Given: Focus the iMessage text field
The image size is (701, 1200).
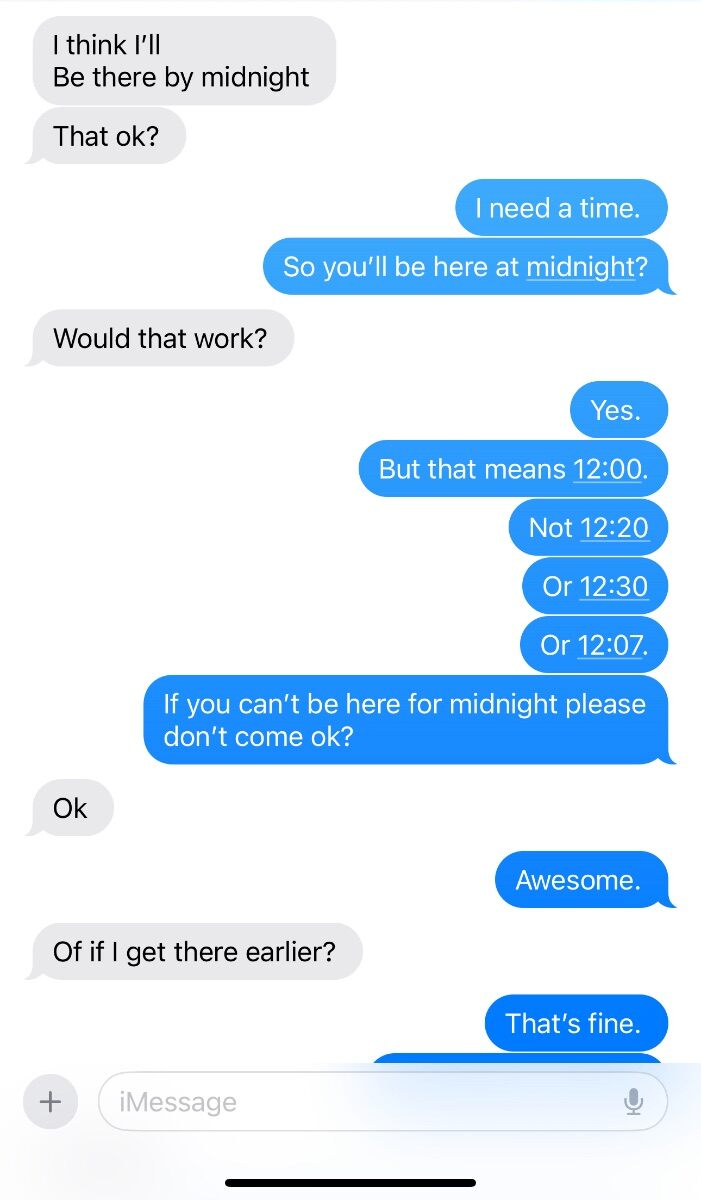Looking at the screenshot, I should (382, 1102).
